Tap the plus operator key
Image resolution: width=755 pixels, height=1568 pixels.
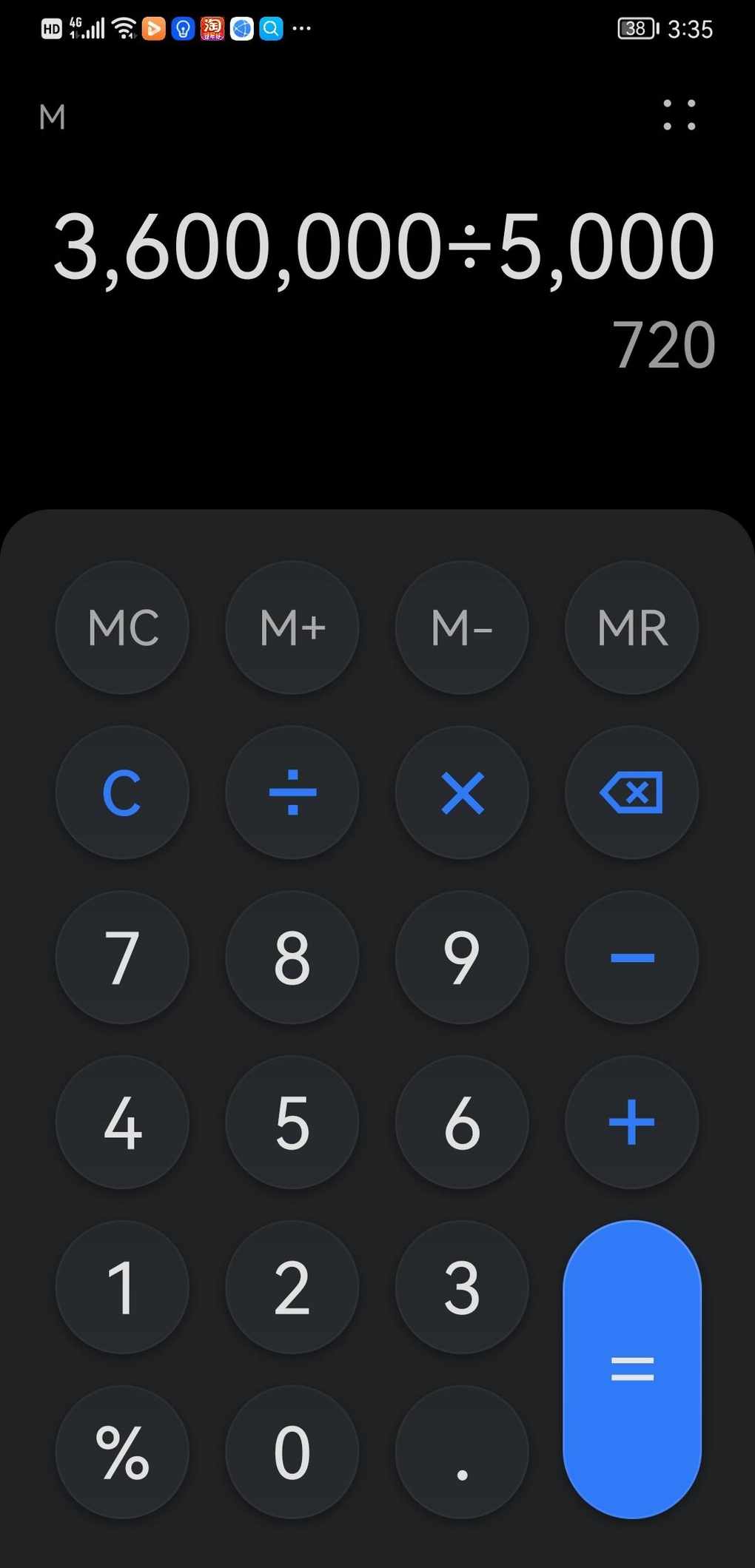631,1122
